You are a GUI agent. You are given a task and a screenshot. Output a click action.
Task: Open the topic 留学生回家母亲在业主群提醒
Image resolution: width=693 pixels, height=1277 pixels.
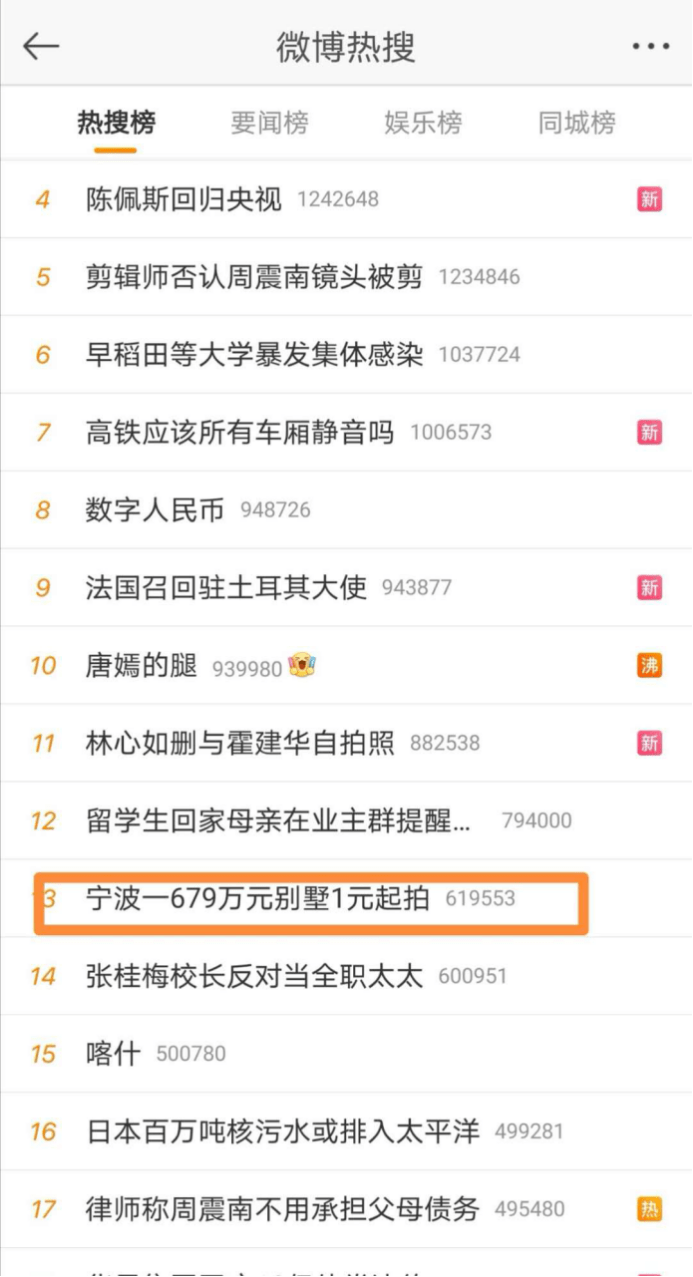(278, 821)
